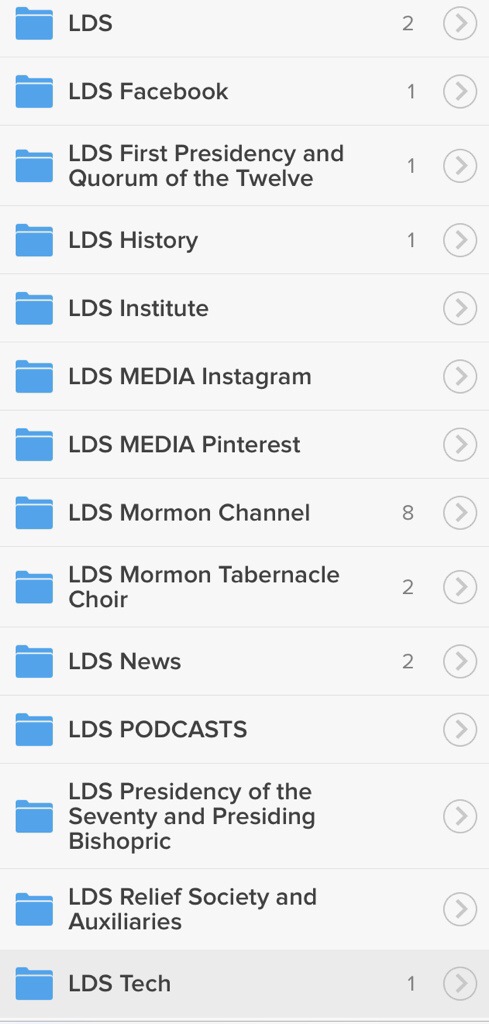This screenshot has width=489, height=1024.
Task: Open the LDS Mormon Channel folder
Action: tap(244, 513)
